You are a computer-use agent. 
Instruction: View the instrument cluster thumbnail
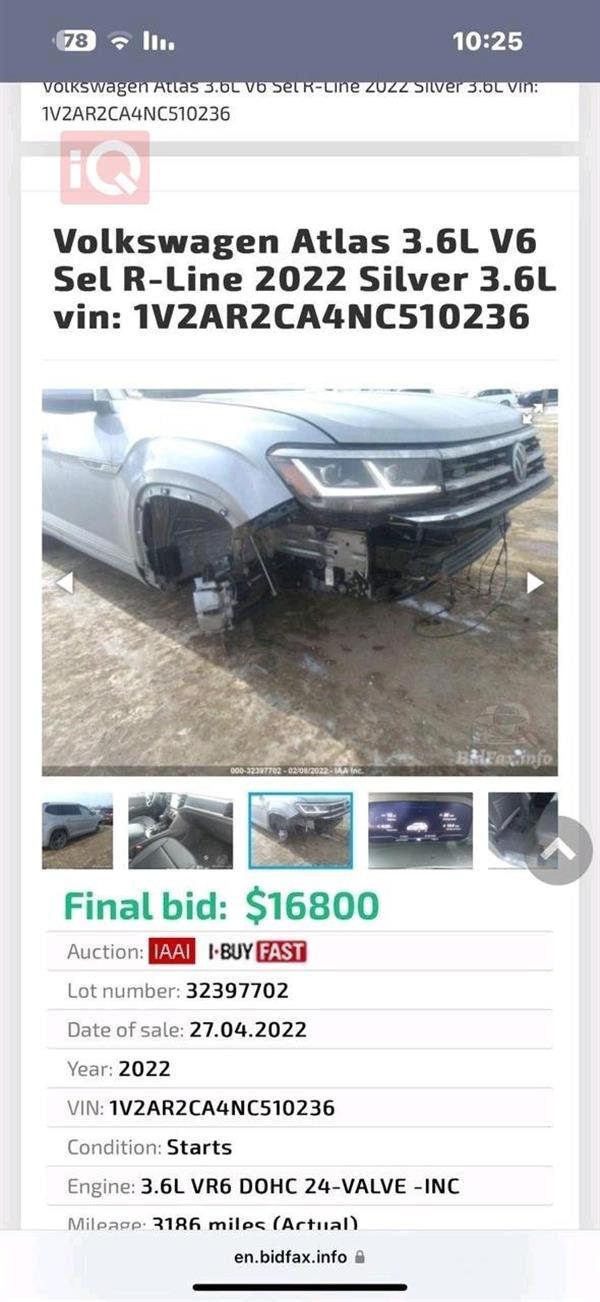420,830
